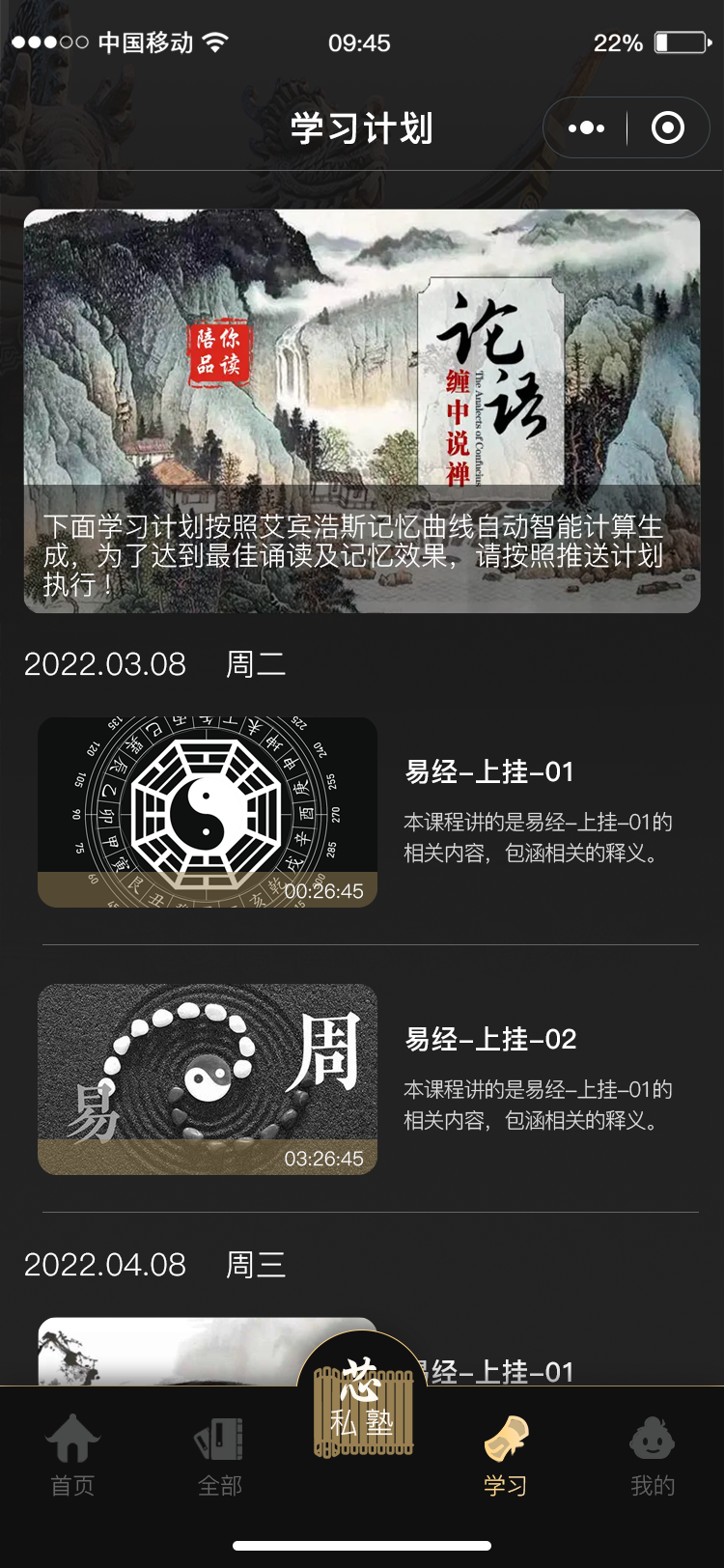Play the 易经-上挂-01 lesson lasting 00:26:45
The image size is (724, 1568).
208,812
